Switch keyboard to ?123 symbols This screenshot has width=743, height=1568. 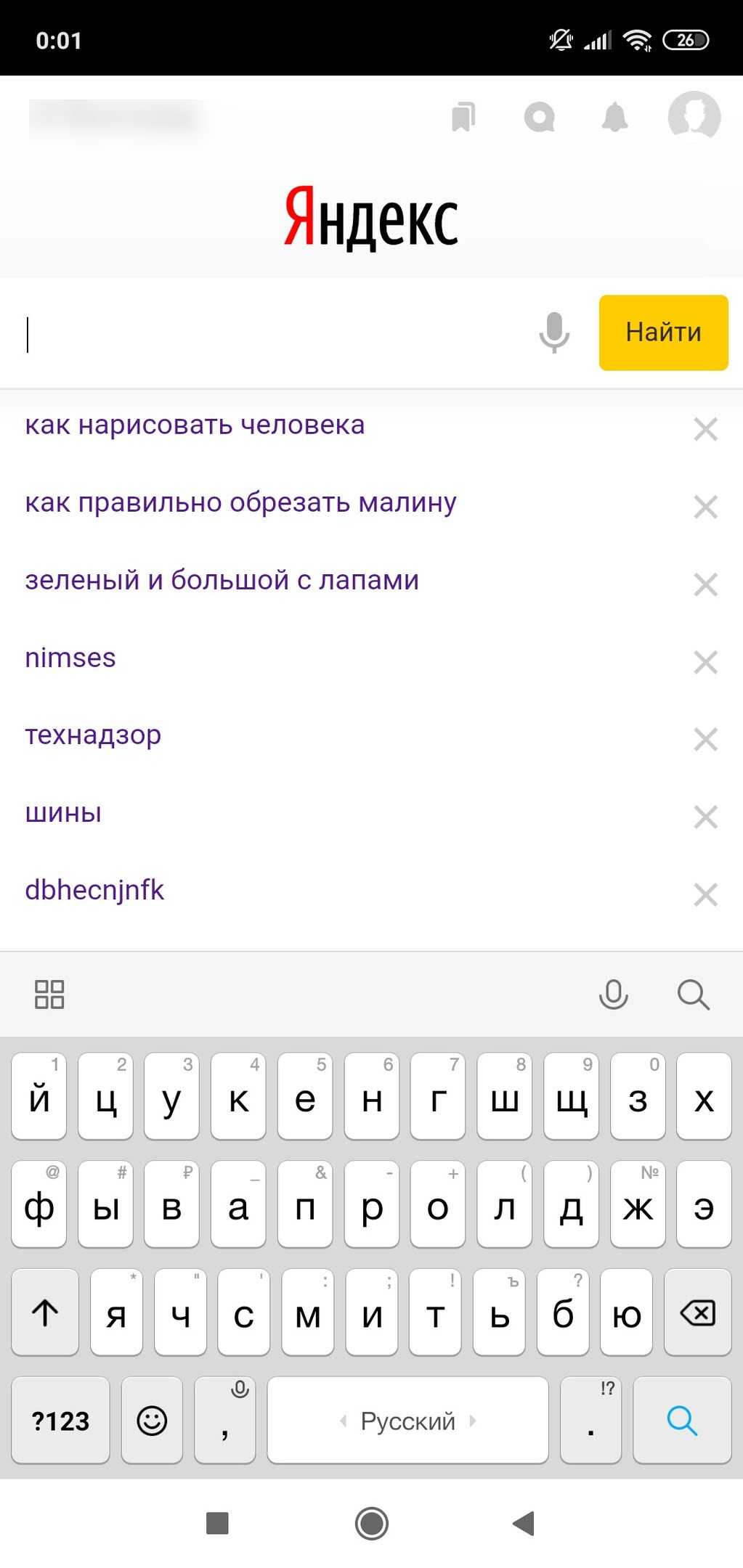pos(60,1421)
